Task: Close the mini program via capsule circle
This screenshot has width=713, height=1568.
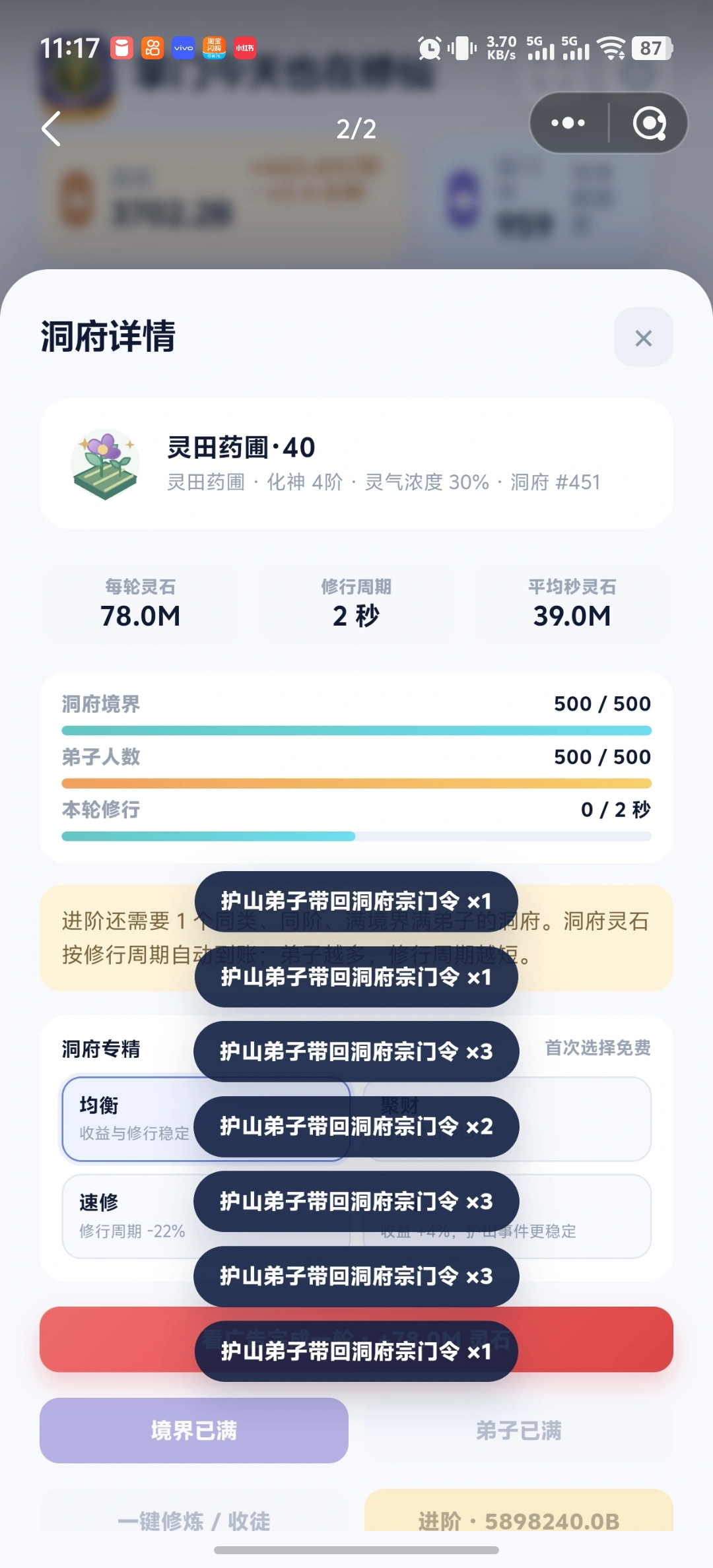Action: [649, 123]
